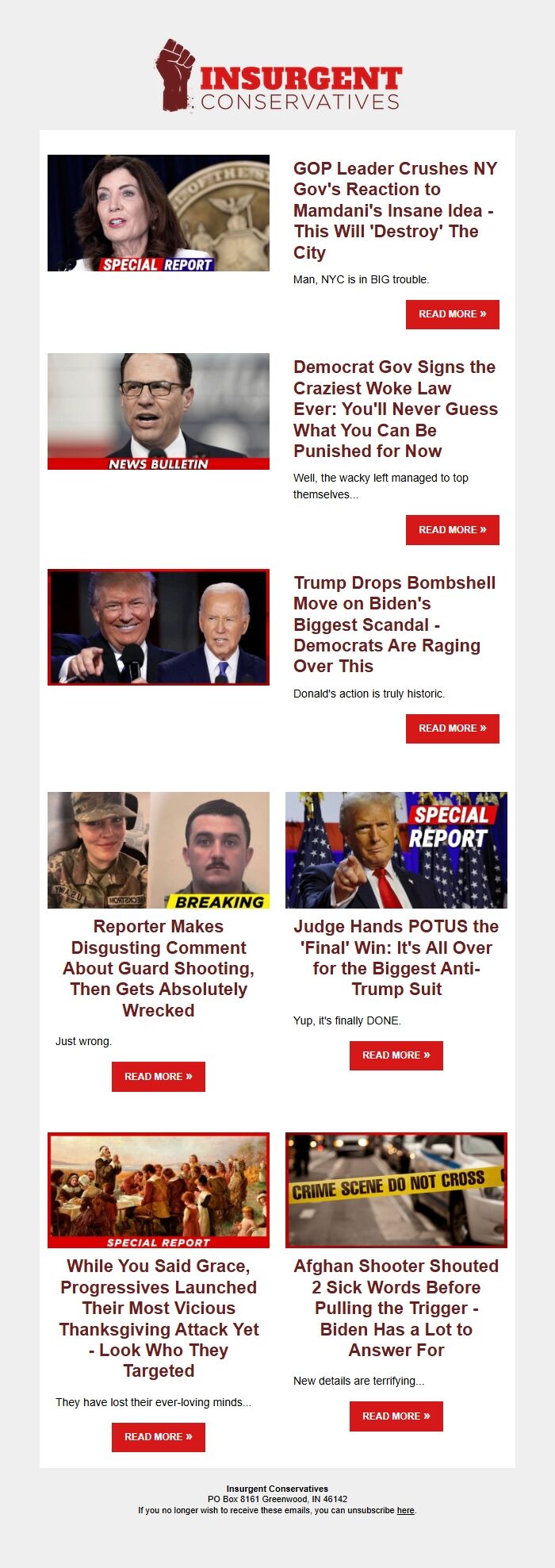The height and width of the screenshot is (1568, 555).
Task: Open Read More for Thanksgiving Attack story
Action: 158,1437
